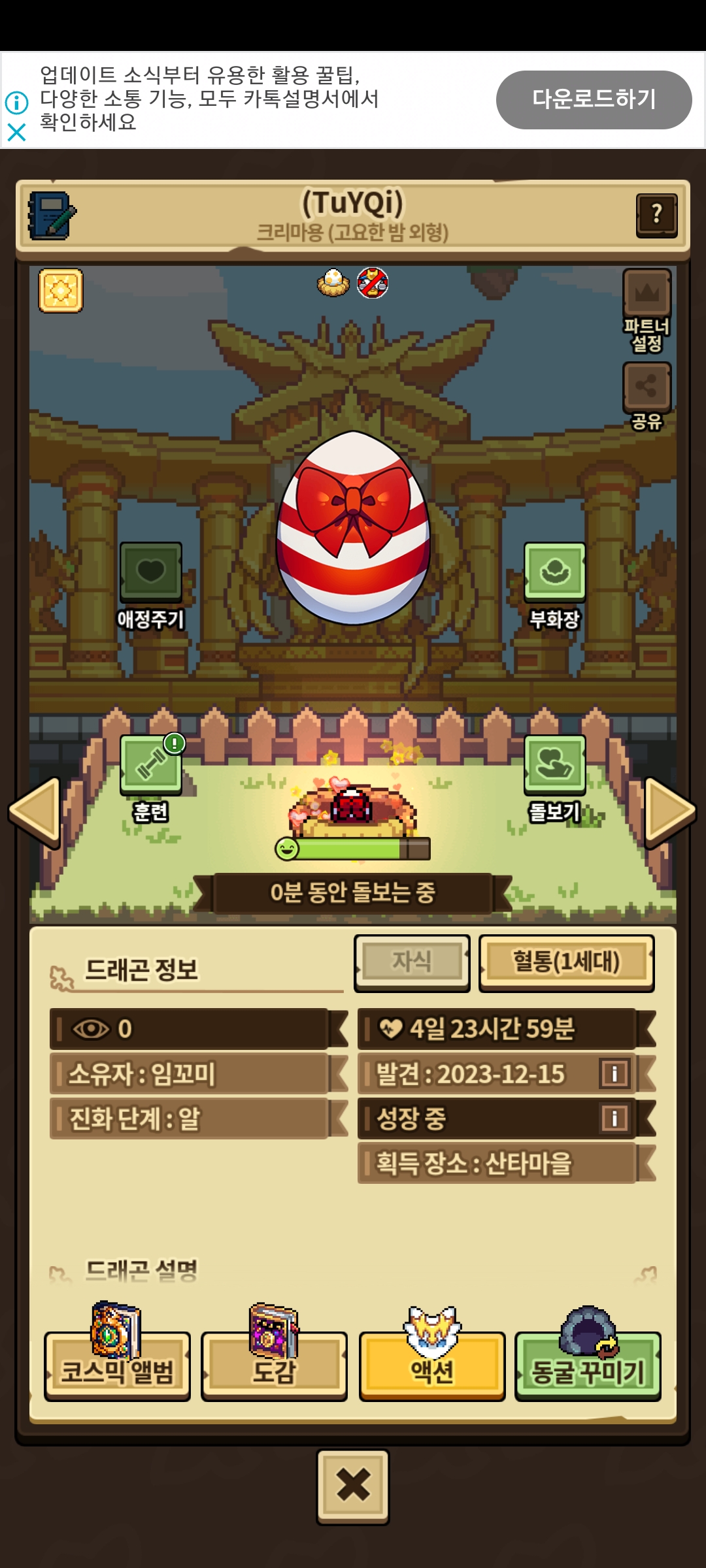This screenshot has height=1568, width=706.
Task: Open 코스믹 앨범
Action: tap(118, 1365)
